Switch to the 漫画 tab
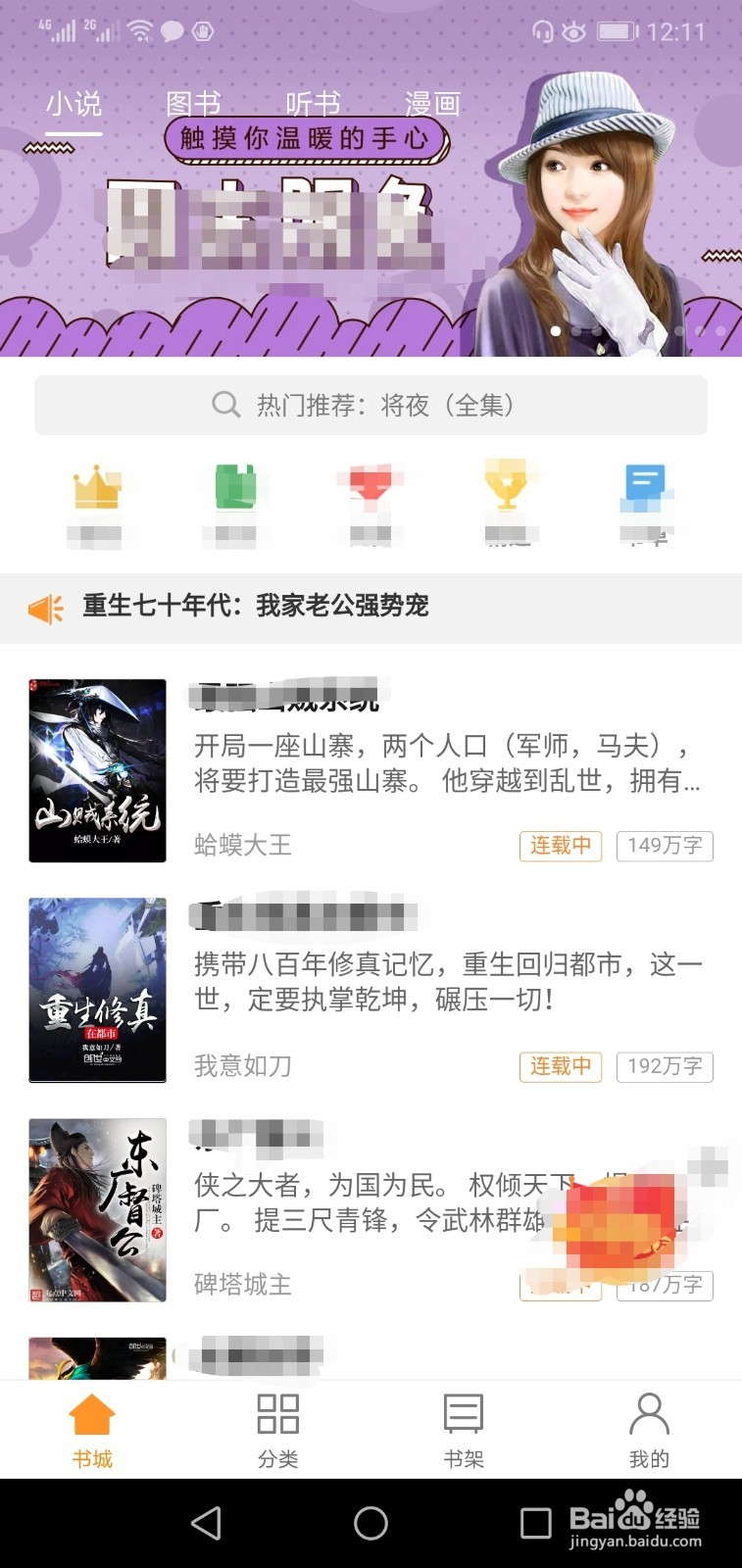The width and height of the screenshot is (742, 1568). coord(431,103)
